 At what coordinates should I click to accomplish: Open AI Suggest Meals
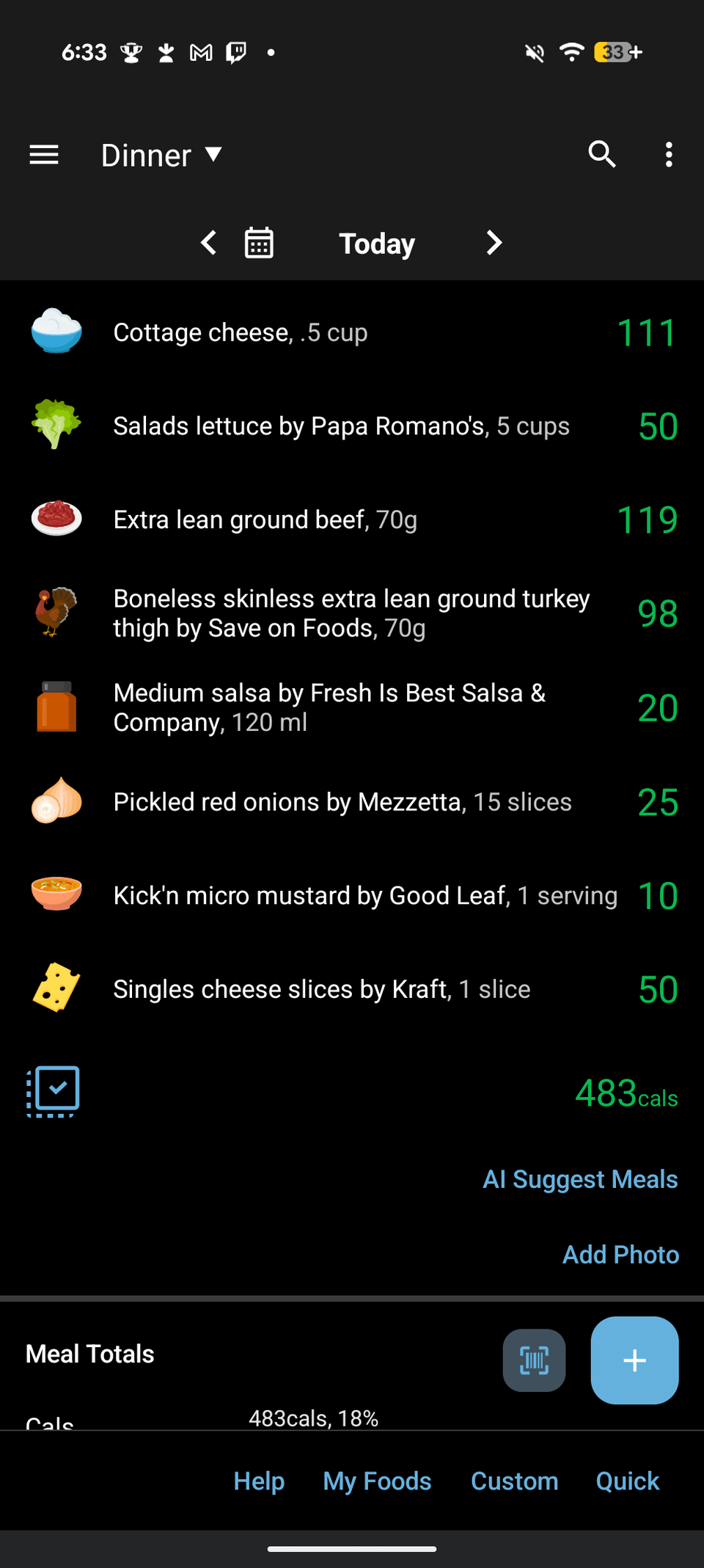tap(579, 1179)
